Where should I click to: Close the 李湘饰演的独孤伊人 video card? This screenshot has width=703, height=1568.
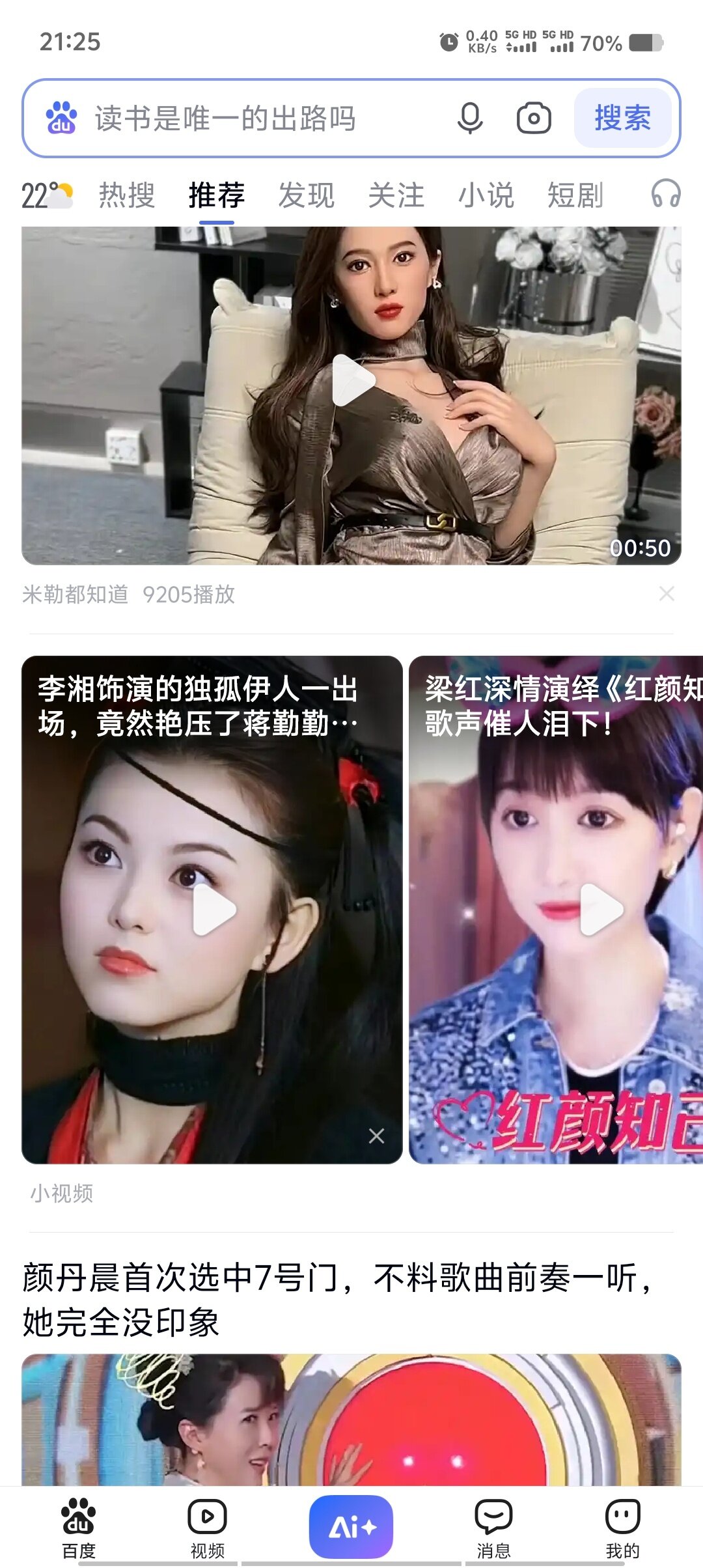[376, 1136]
